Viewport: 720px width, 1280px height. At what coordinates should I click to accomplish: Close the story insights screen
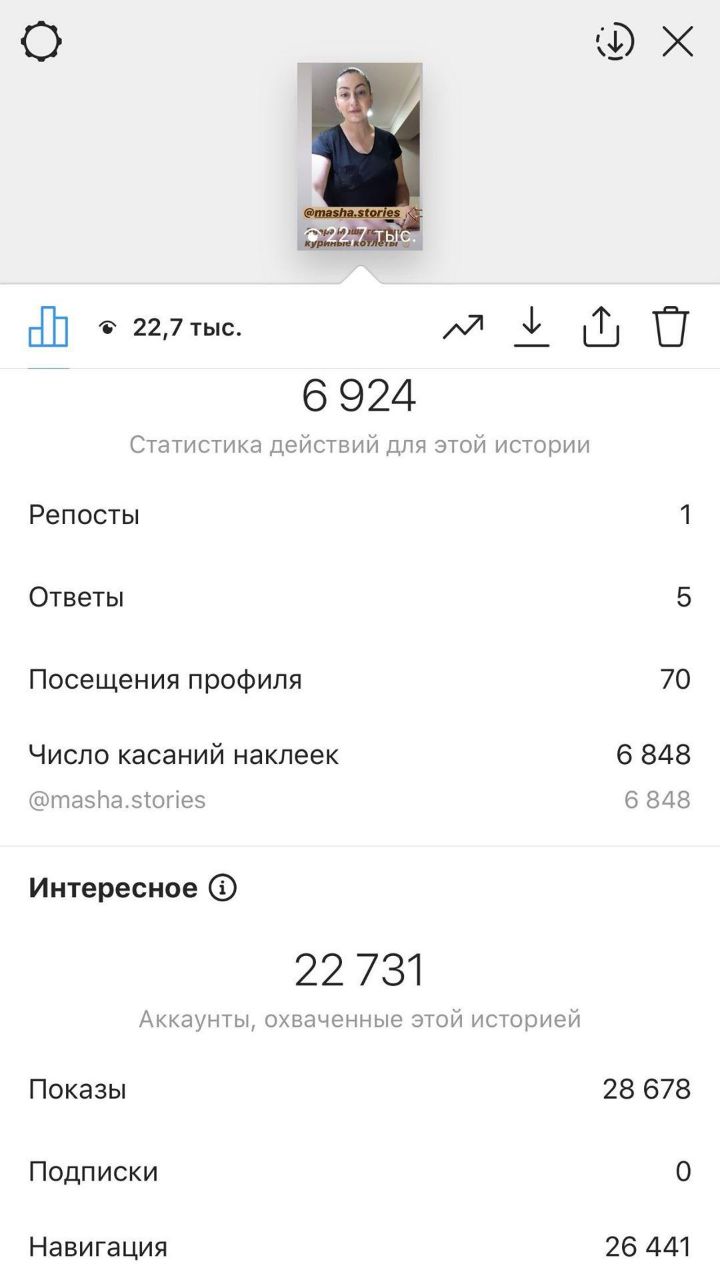678,42
